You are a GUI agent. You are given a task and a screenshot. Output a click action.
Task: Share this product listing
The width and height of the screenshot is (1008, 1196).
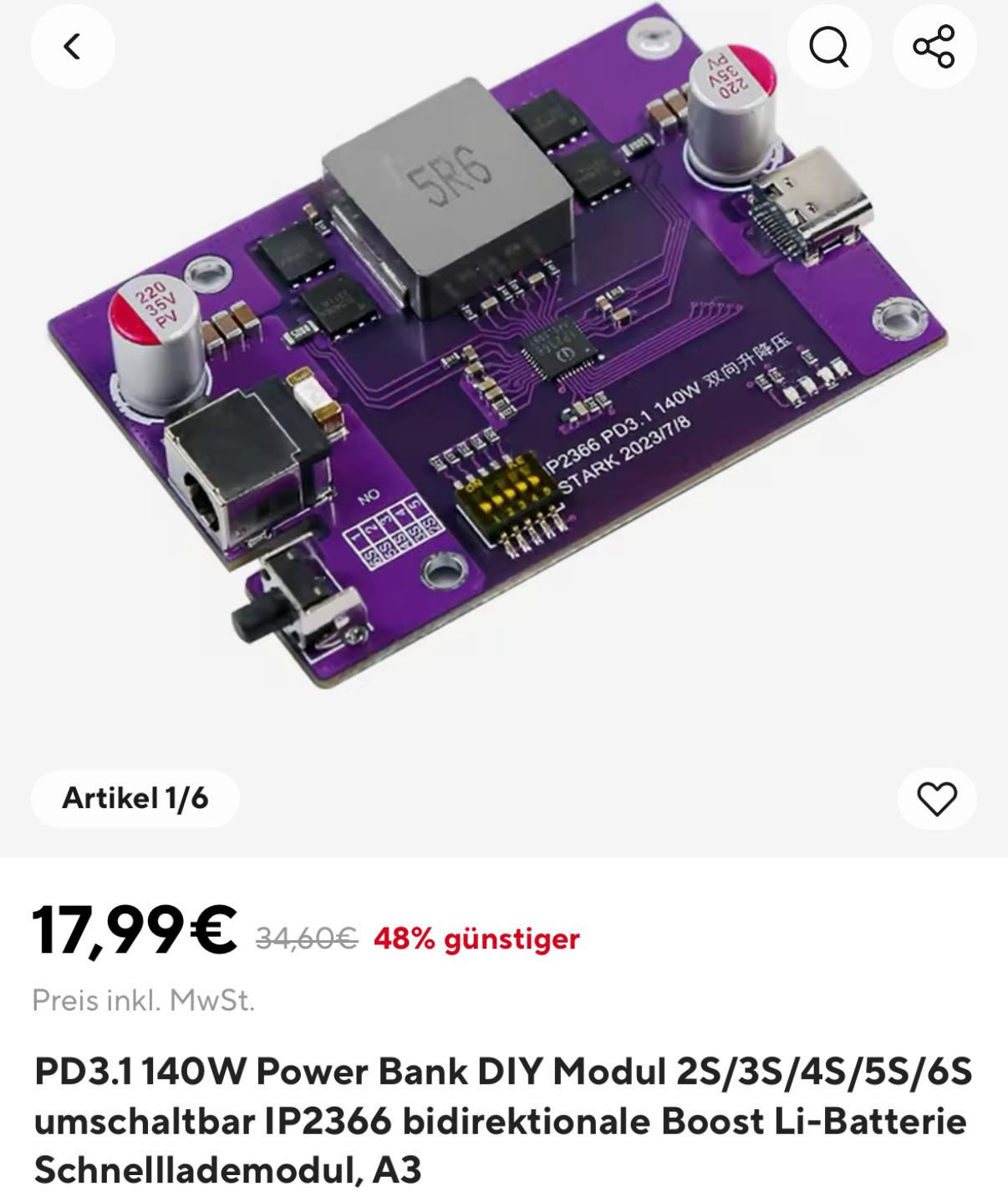tap(934, 46)
